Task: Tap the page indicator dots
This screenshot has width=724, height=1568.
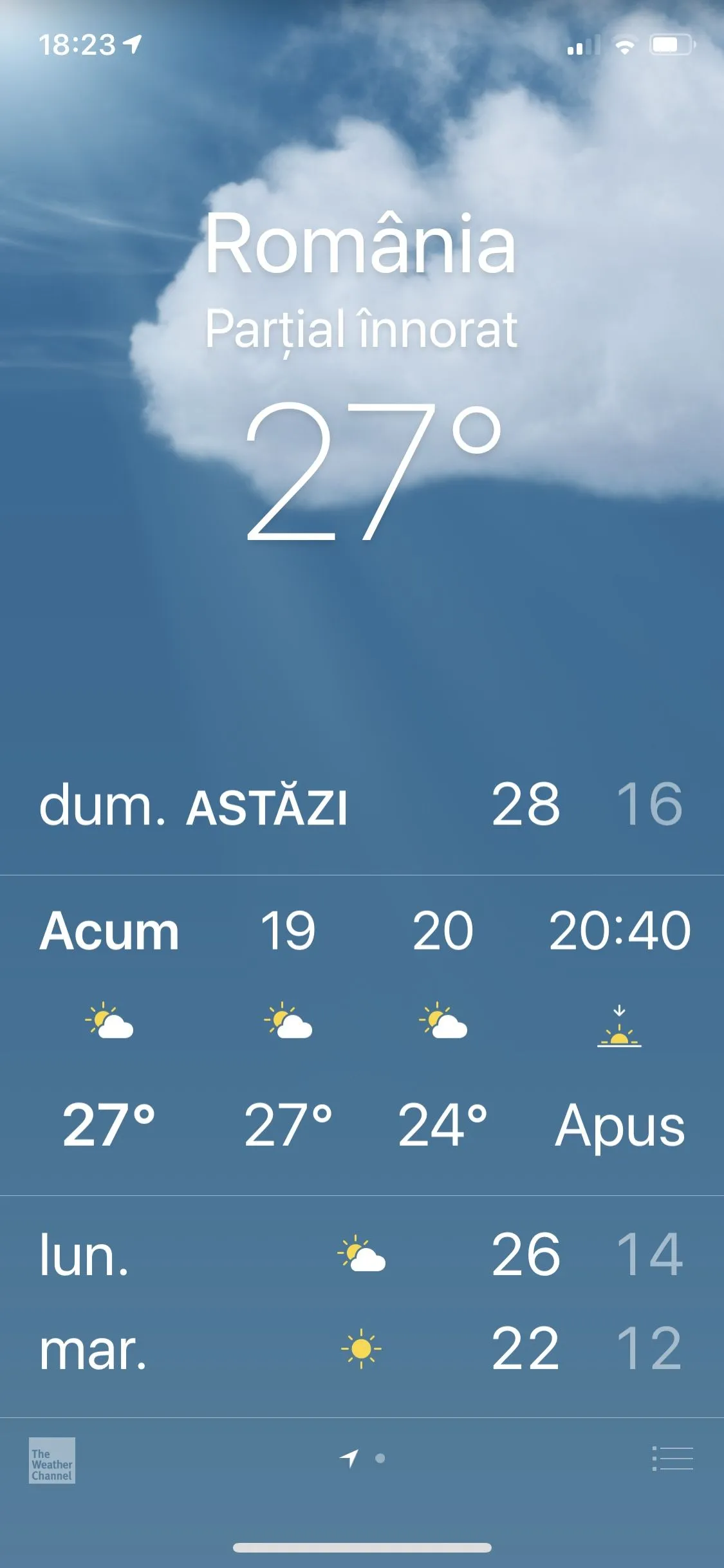Action: (363, 1459)
